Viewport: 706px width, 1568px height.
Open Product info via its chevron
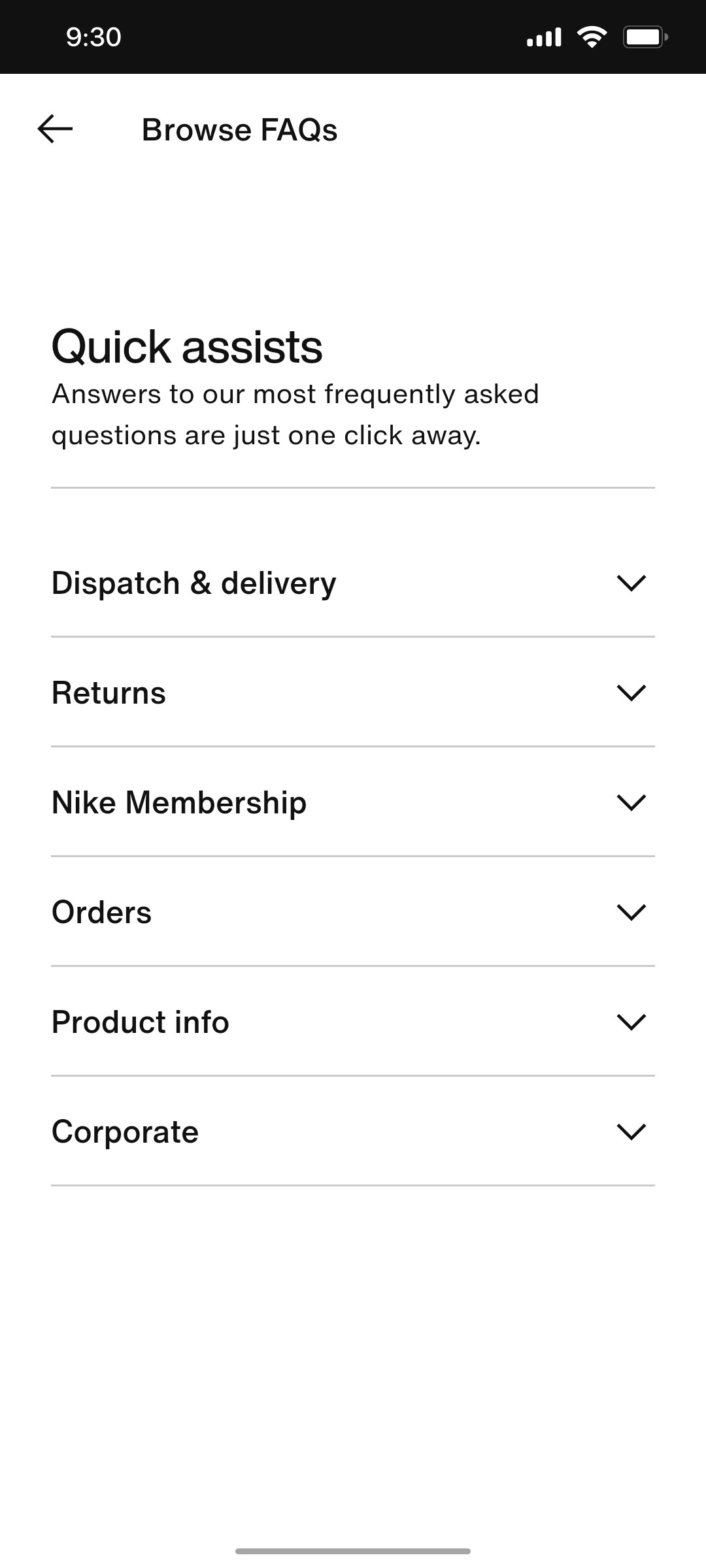631,1021
